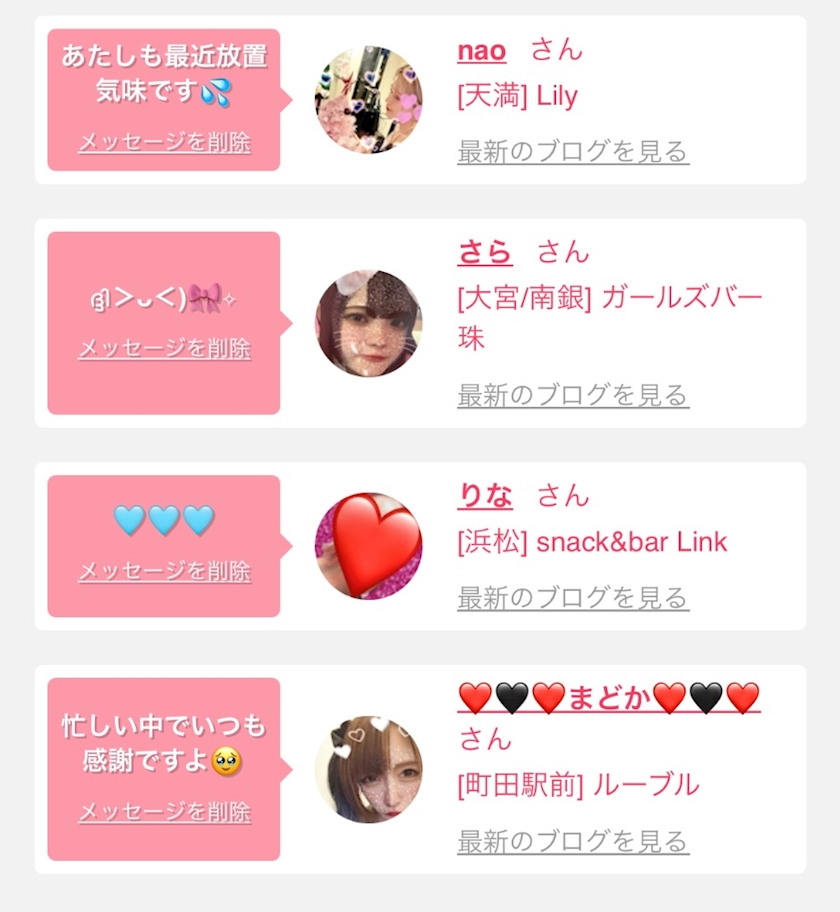View nao's latest blog
Image resolution: width=840 pixels, height=912 pixels.
(x=573, y=152)
